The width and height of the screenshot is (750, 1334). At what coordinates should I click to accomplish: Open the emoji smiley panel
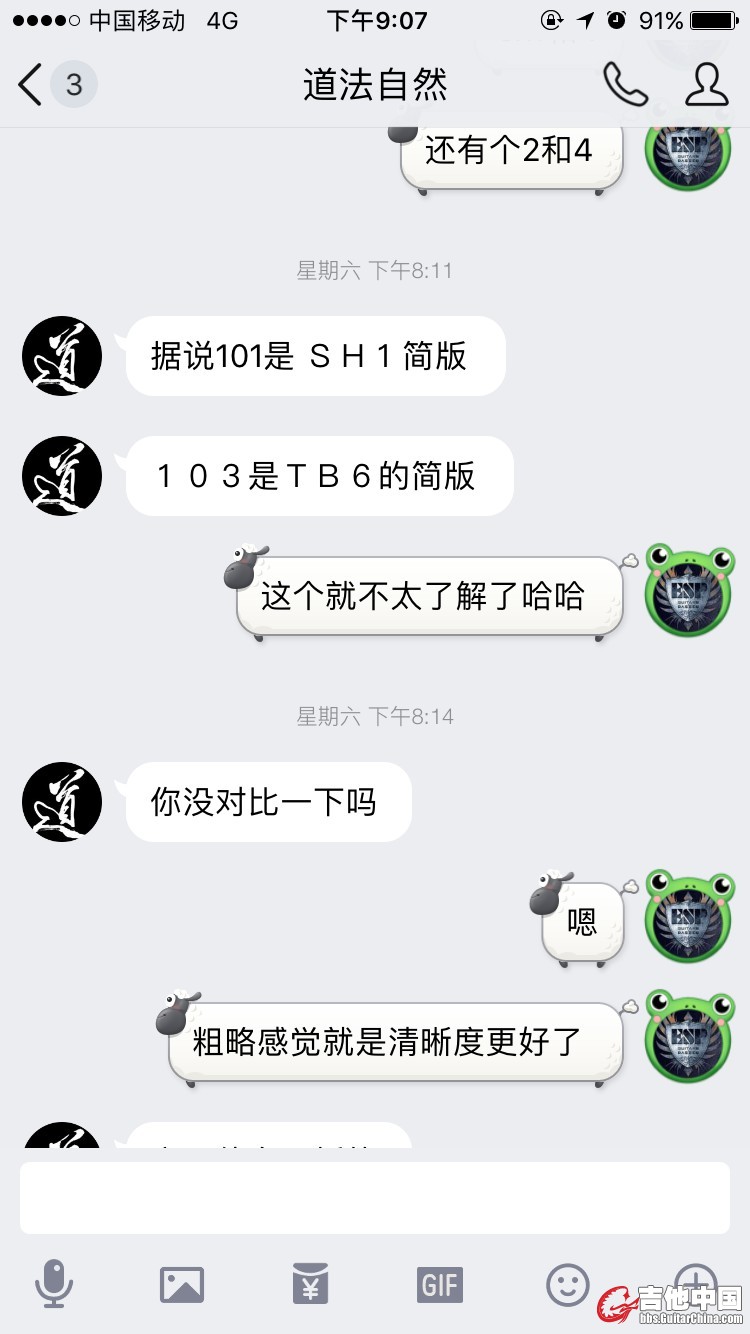pos(568,1284)
